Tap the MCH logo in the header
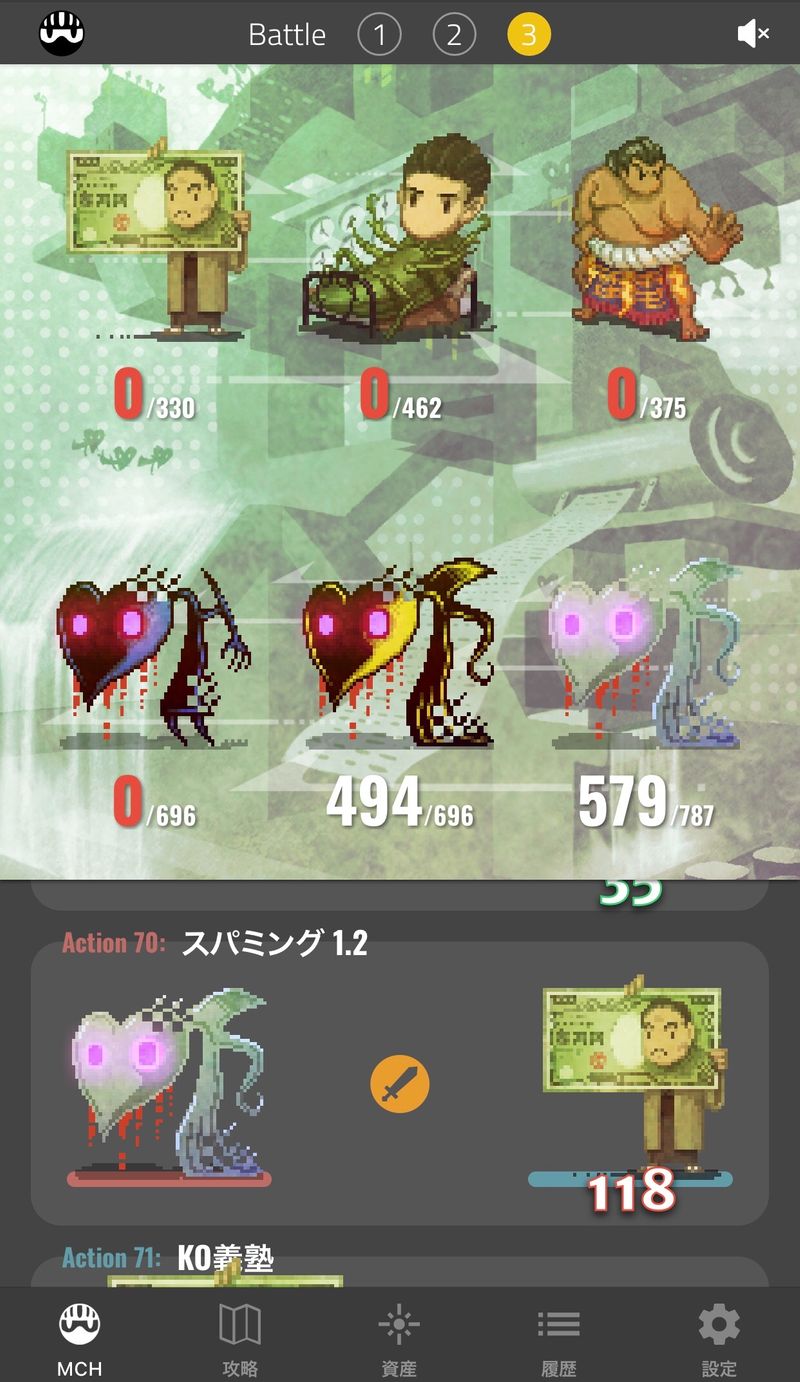The image size is (800, 1382). point(62,33)
